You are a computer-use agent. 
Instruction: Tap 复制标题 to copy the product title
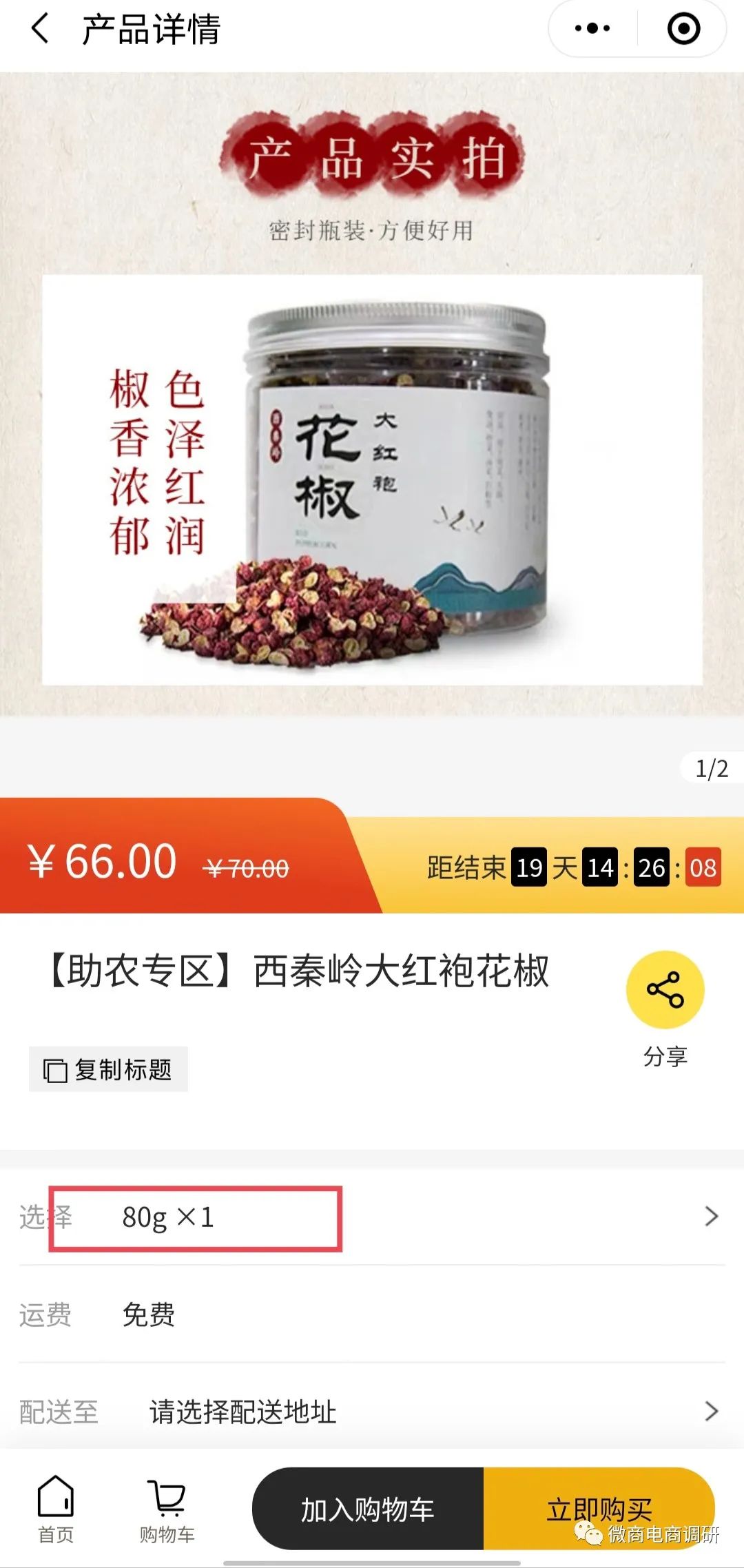point(108,1069)
